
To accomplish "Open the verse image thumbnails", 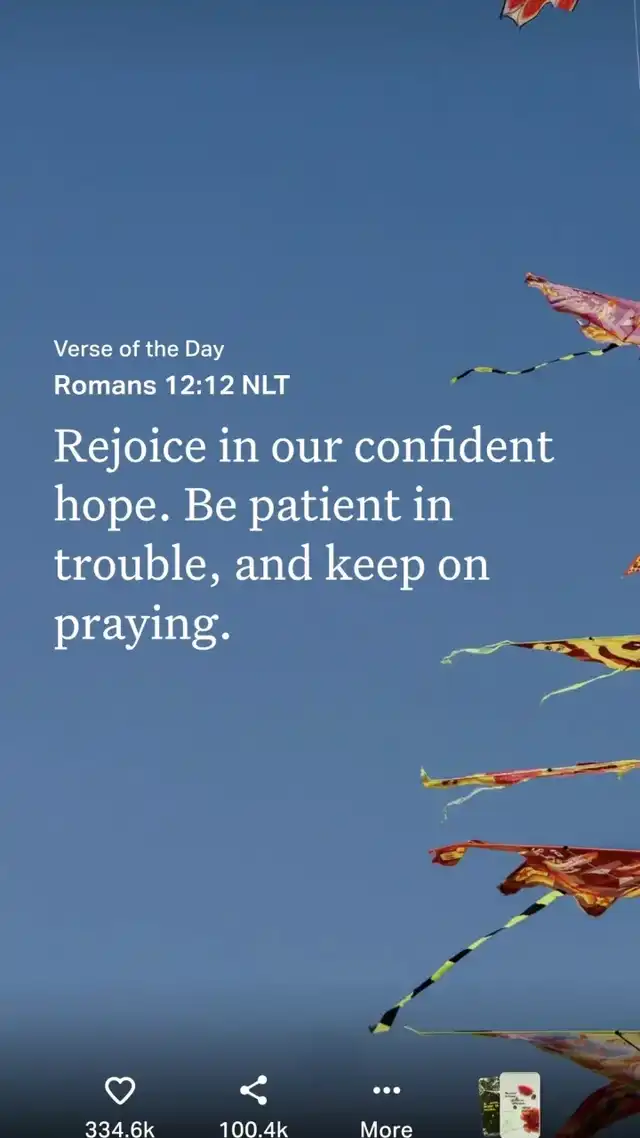I will tap(509, 1105).
